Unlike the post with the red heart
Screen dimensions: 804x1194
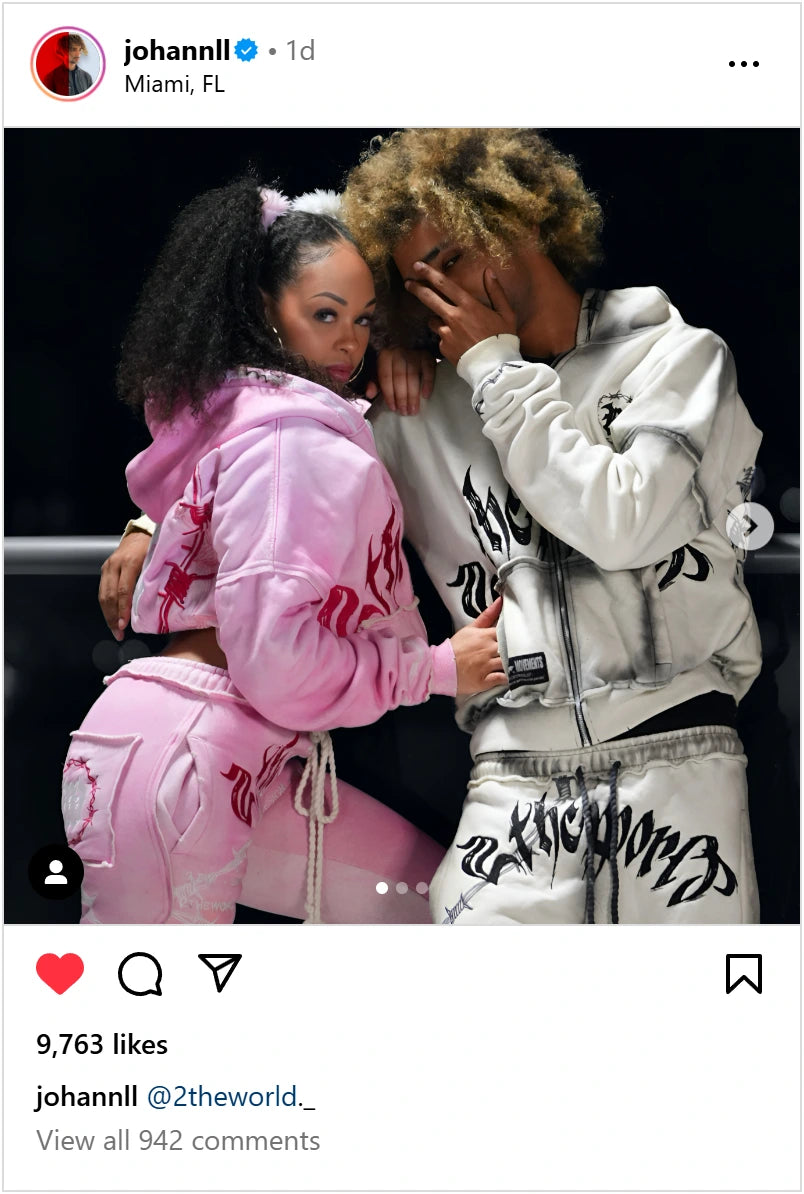click(60, 973)
